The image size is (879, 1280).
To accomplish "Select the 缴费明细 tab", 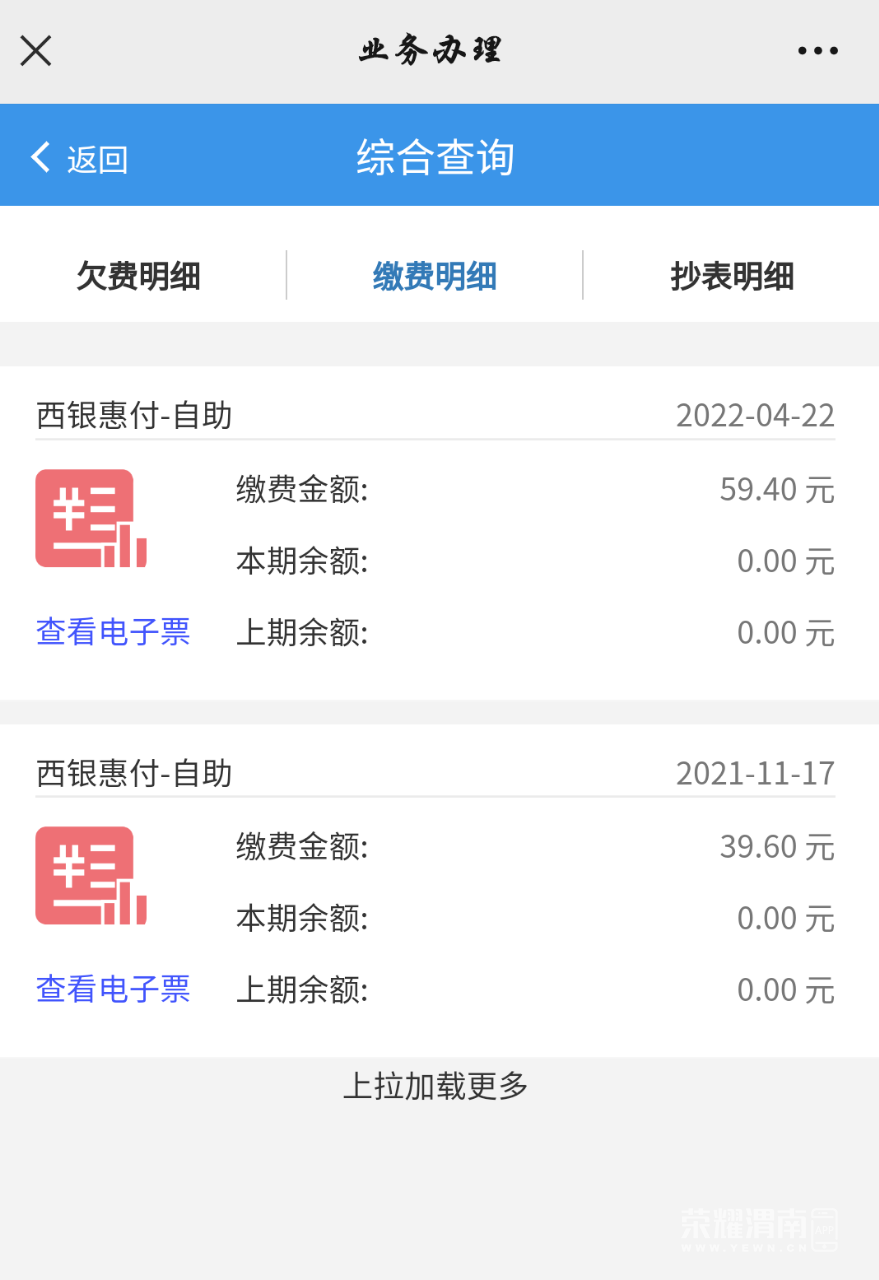I will click(x=435, y=276).
